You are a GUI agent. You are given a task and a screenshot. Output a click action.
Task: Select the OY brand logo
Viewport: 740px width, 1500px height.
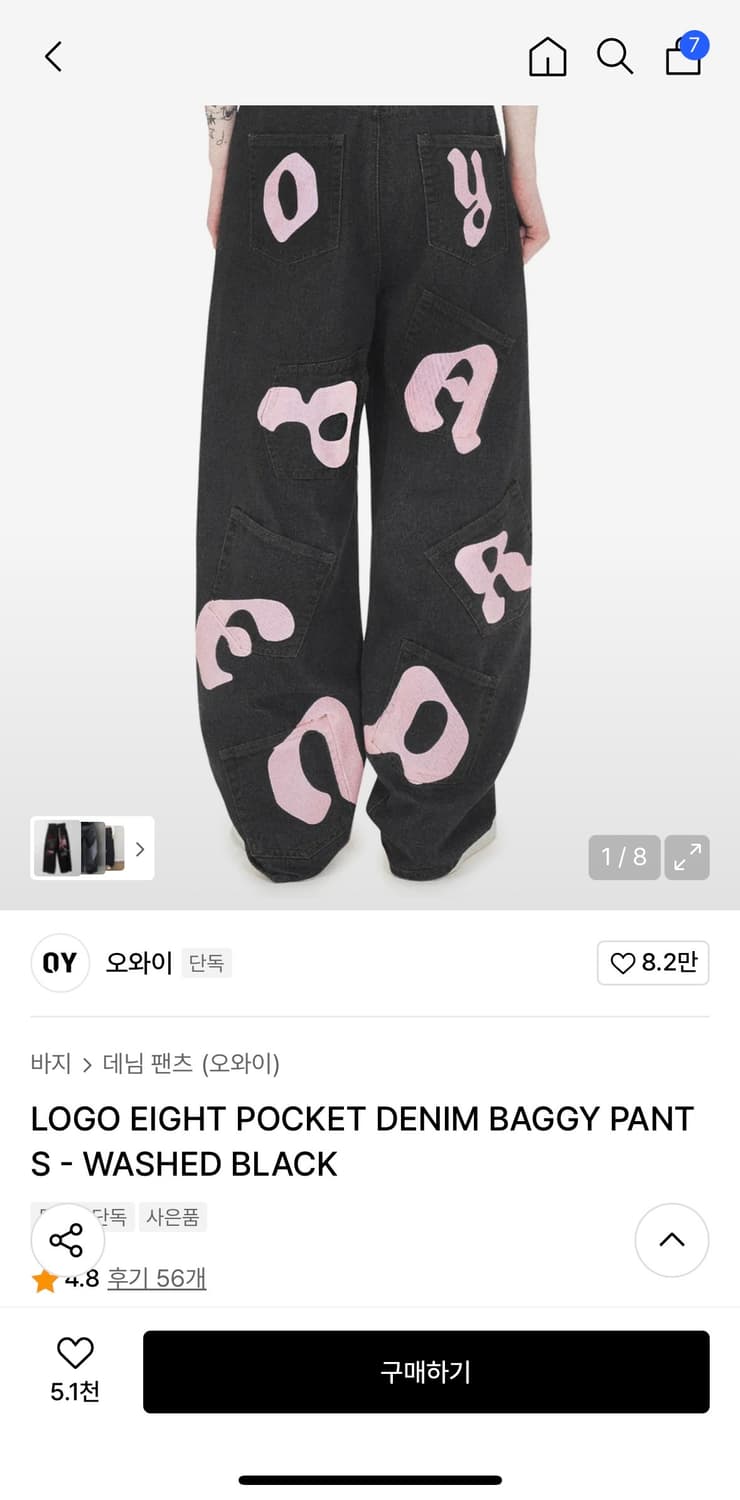(60, 963)
